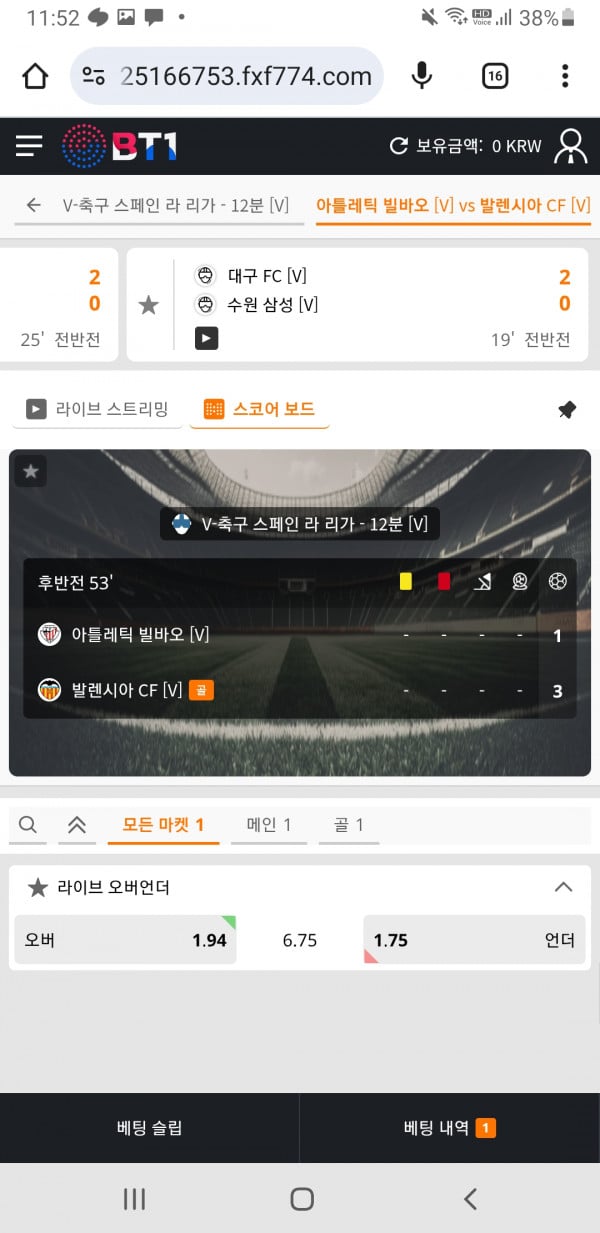Pin the scoreboard with the pin icon
This screenshot has width=600, height=1233.
click(x=567, y=410)
